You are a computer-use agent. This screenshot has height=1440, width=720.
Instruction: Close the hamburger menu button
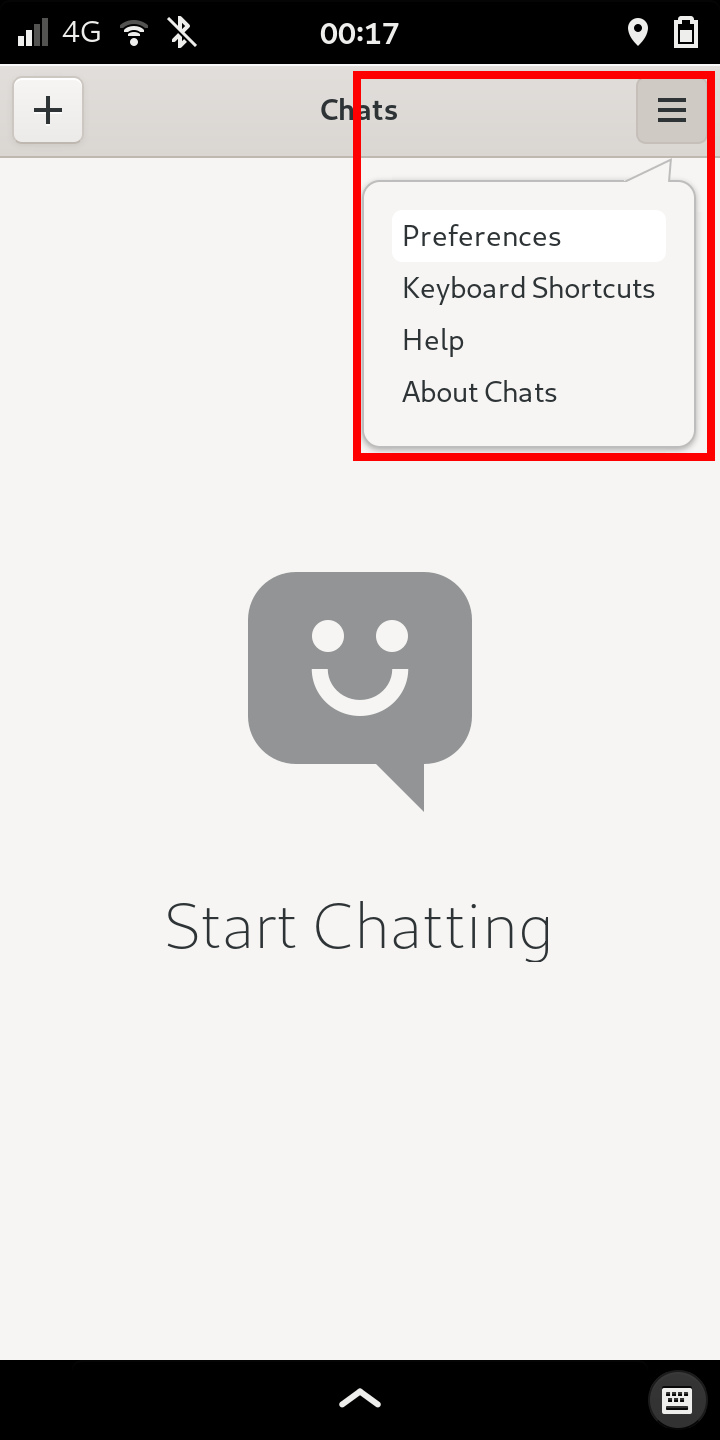[x=671, y=110]
